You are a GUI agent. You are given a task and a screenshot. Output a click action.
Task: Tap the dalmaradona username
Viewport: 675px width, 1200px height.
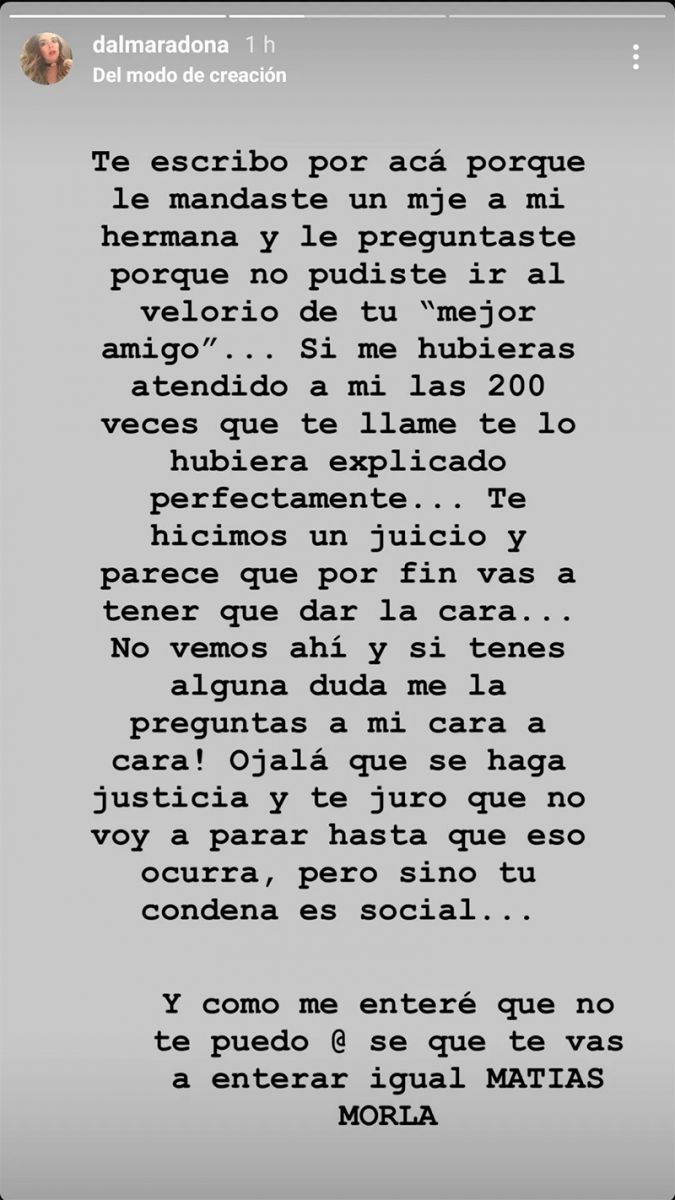(160, 45)
